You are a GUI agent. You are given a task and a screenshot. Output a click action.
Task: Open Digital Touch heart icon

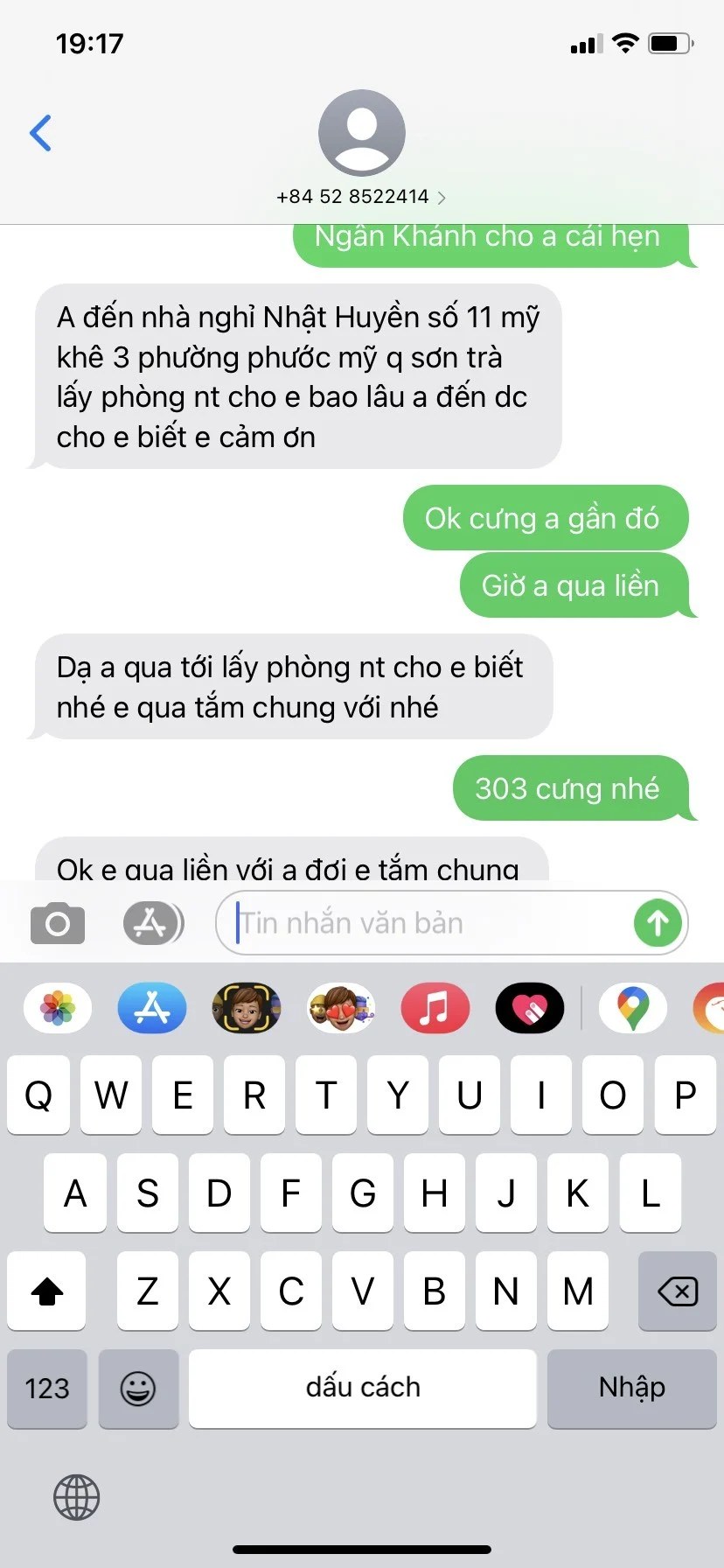(529, 1008)
